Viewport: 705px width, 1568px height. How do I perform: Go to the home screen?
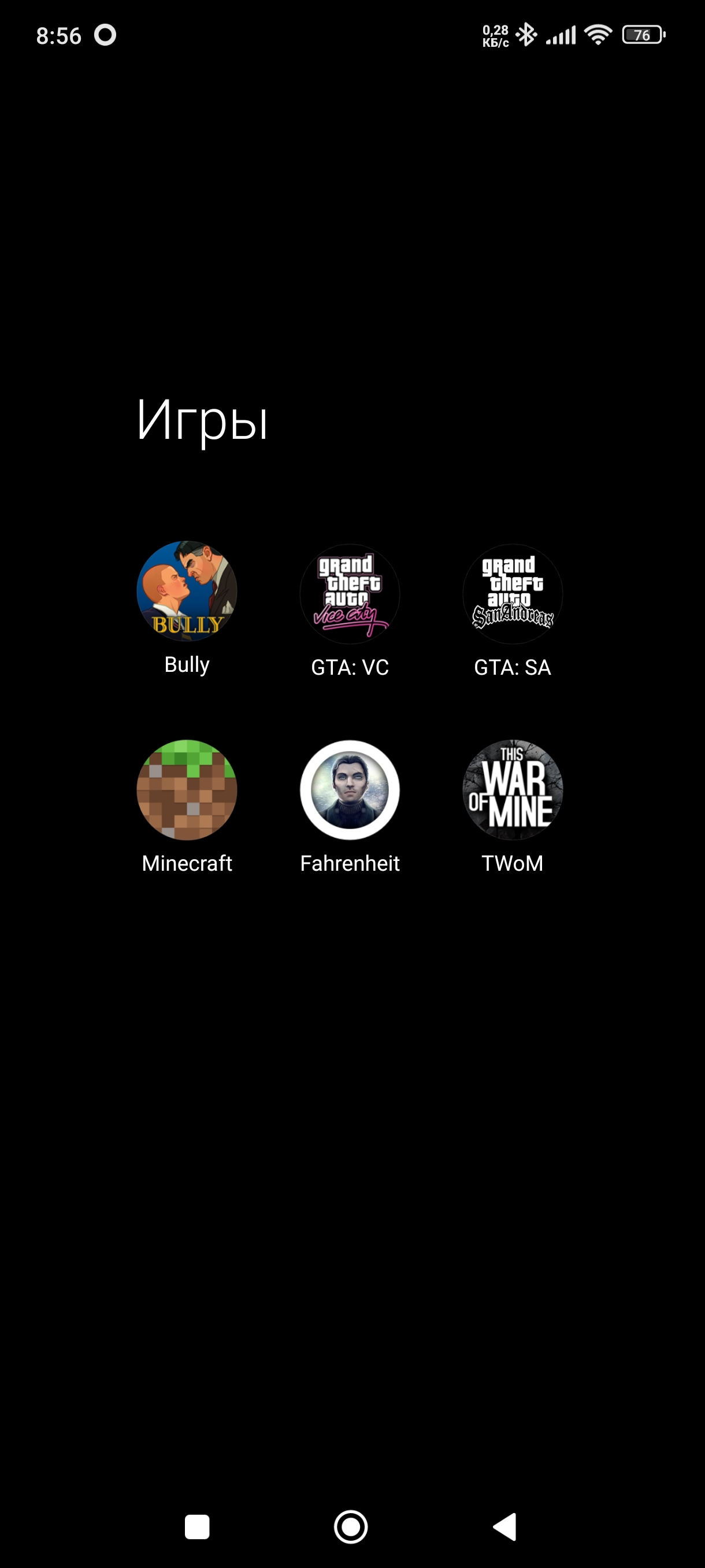[x=351, y=1527]
